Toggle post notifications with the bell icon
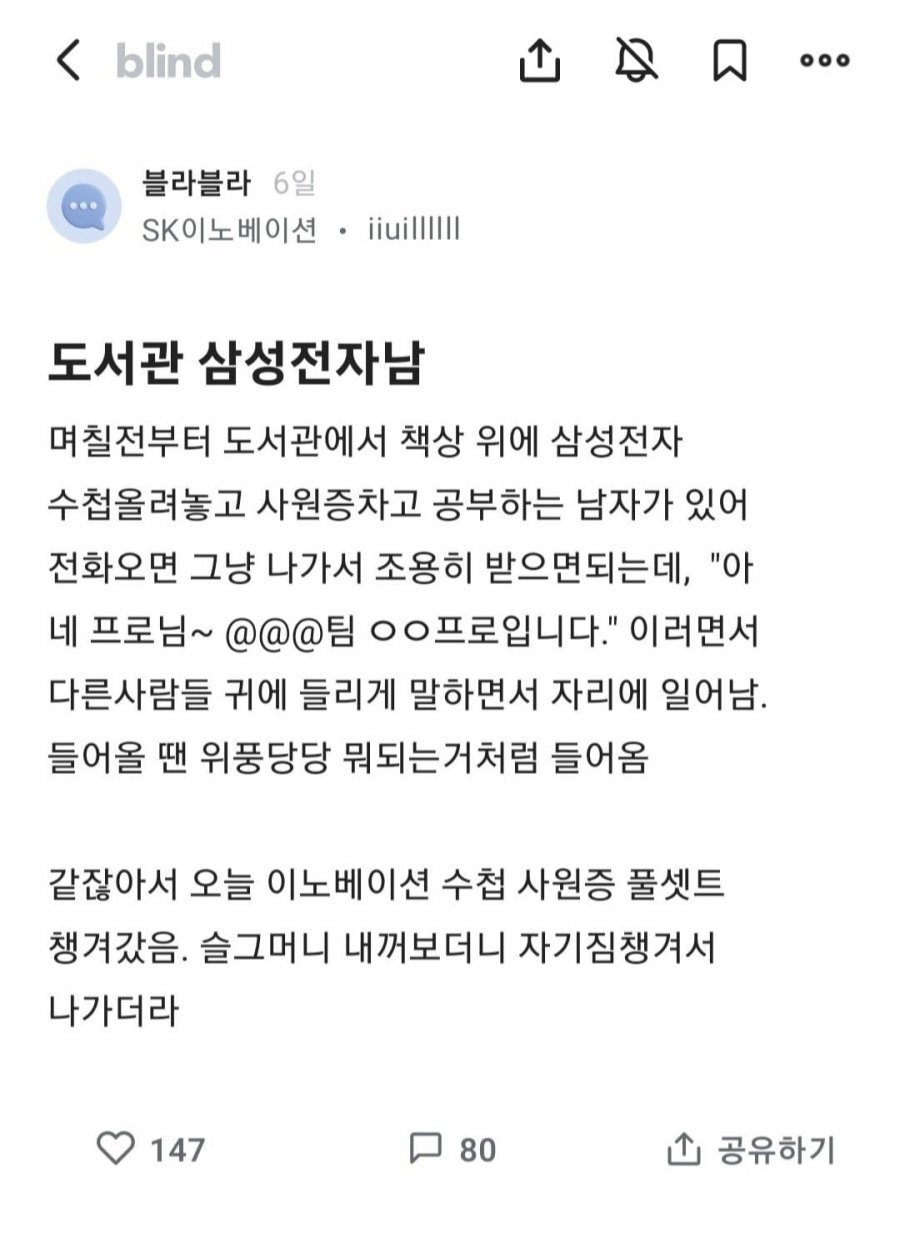The height and width of the screenshot is (1258, 900). 636,62
